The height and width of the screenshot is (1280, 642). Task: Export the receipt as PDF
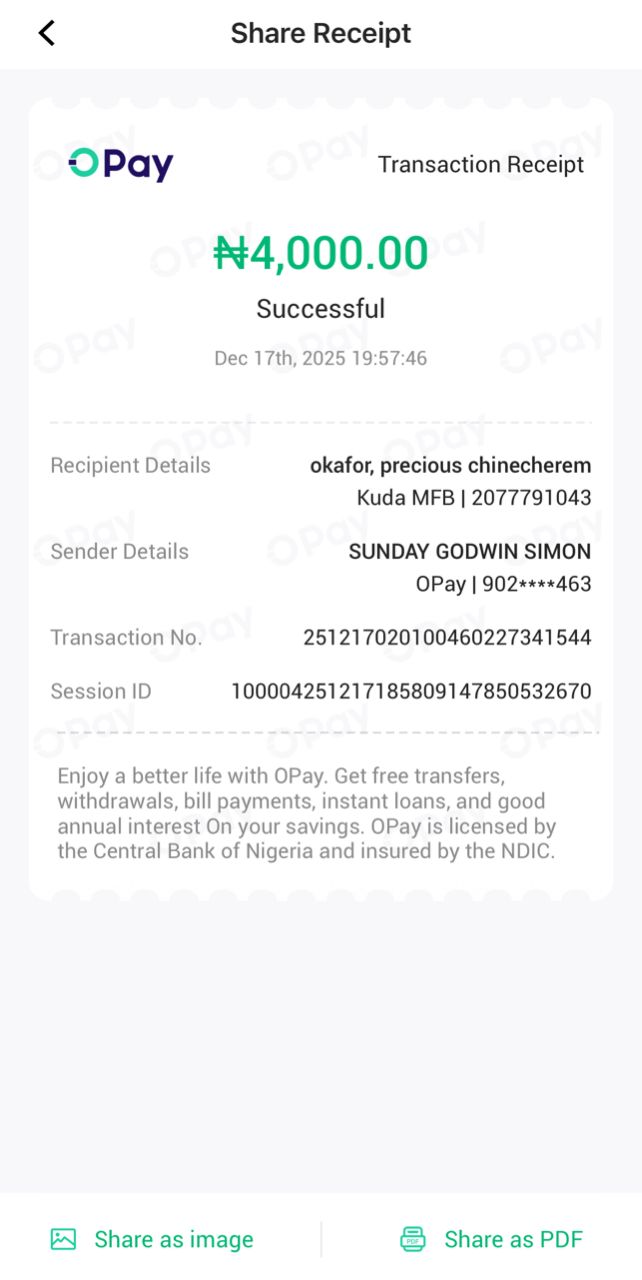pos(492,1239)
